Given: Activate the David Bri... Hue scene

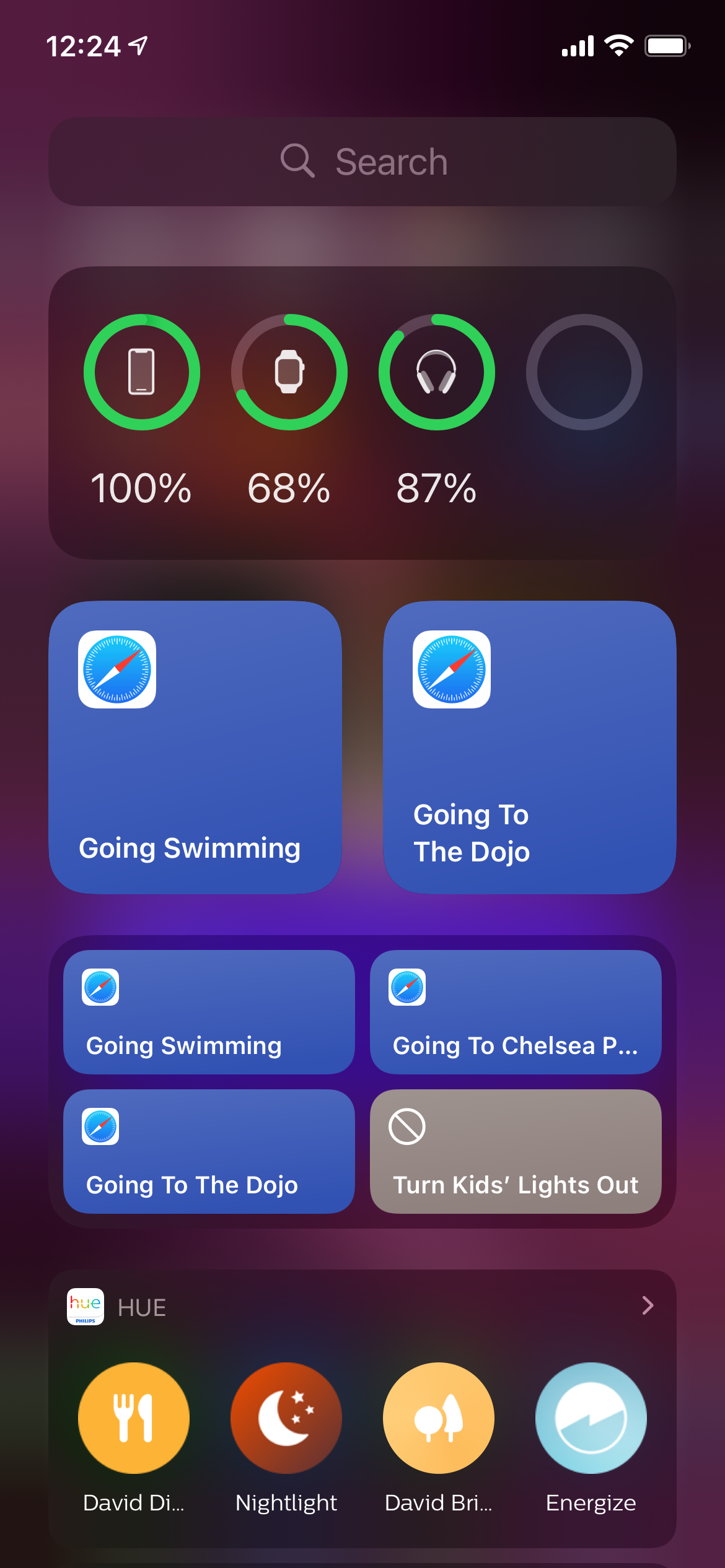Looking at the screenshot, I should point(439,1418).
